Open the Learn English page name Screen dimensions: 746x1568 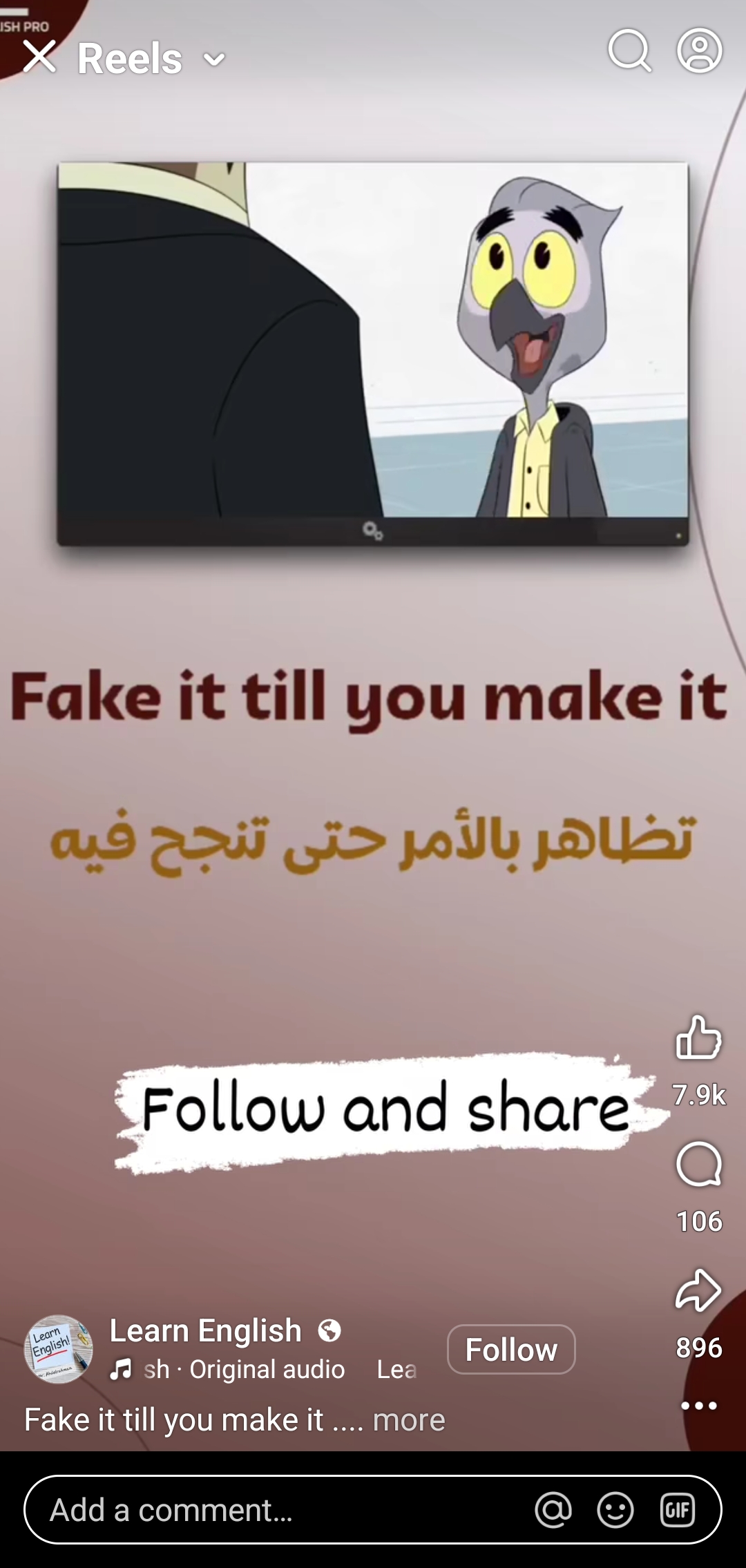[x=205, y=1330]
